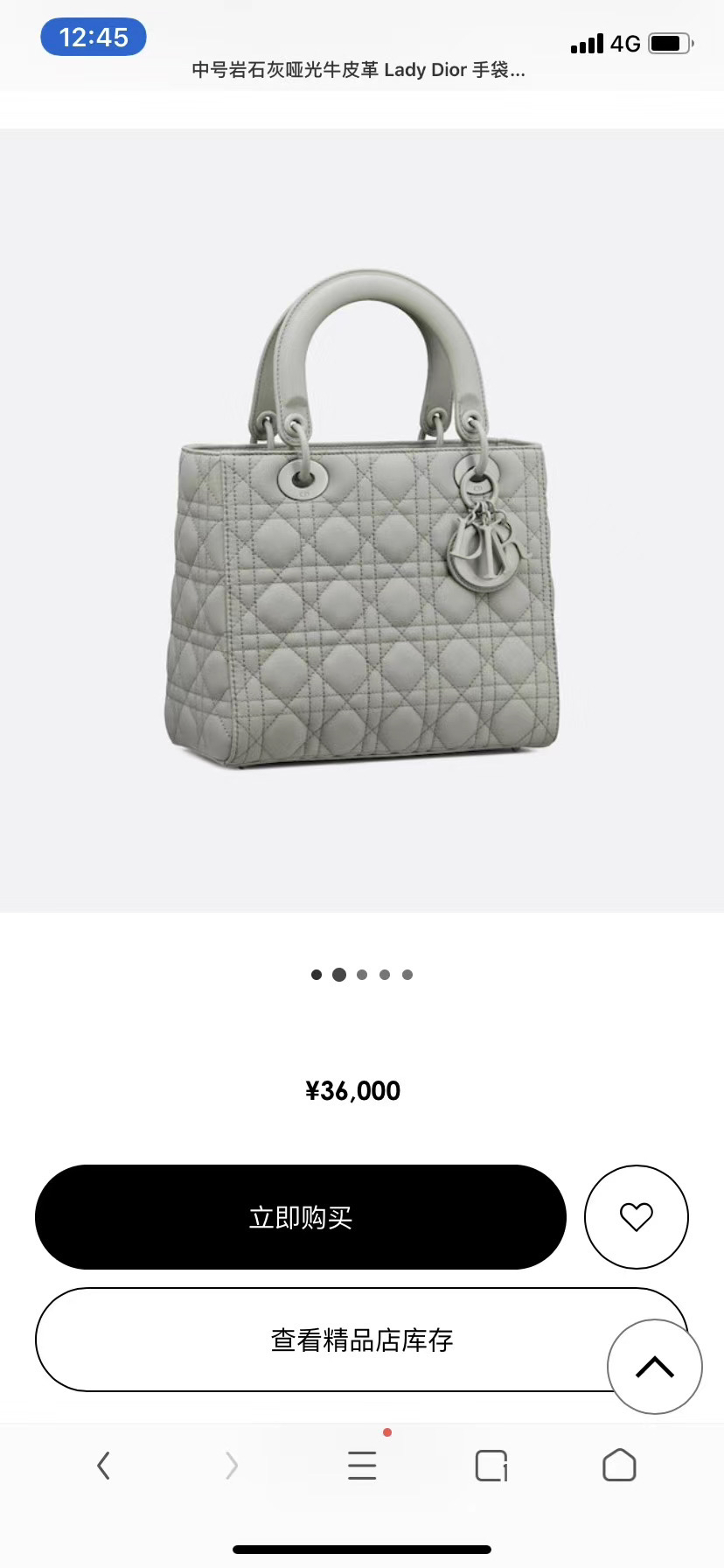
Task: Jump back to top with the up arrow
Action: [x=654, y=1367]
